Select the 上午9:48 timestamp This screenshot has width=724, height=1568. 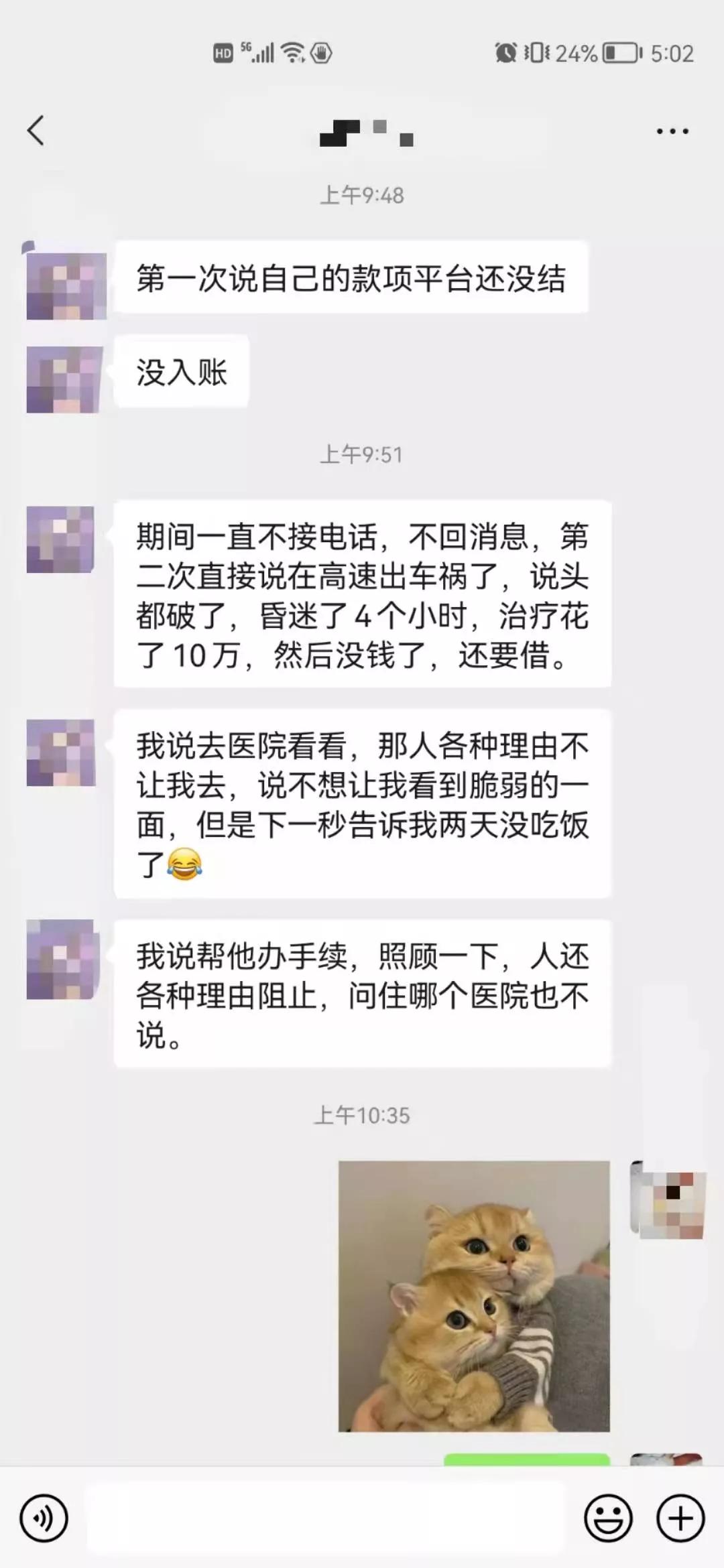(x=362, y=194)
